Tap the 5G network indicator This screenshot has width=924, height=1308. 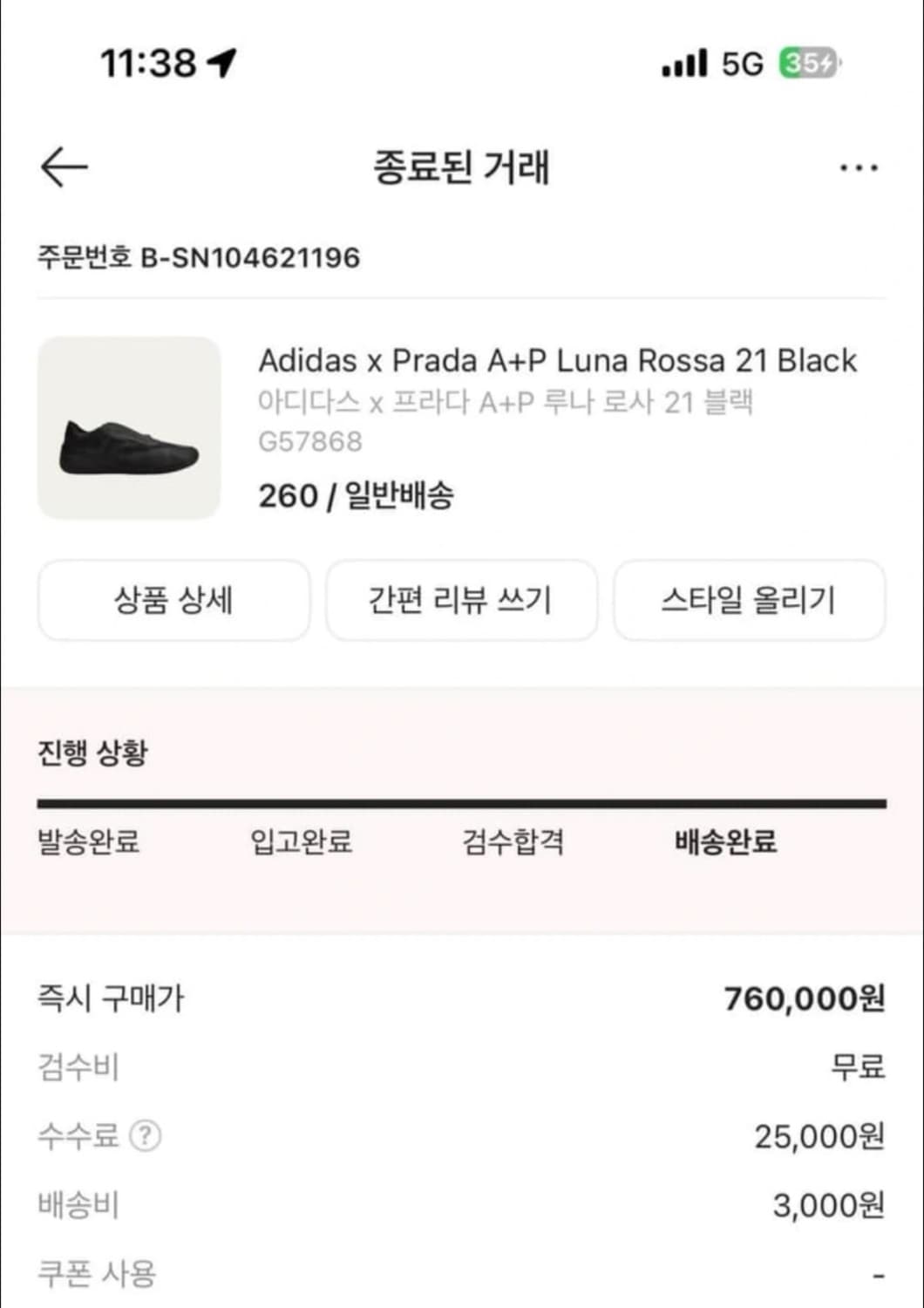[740, 59]
